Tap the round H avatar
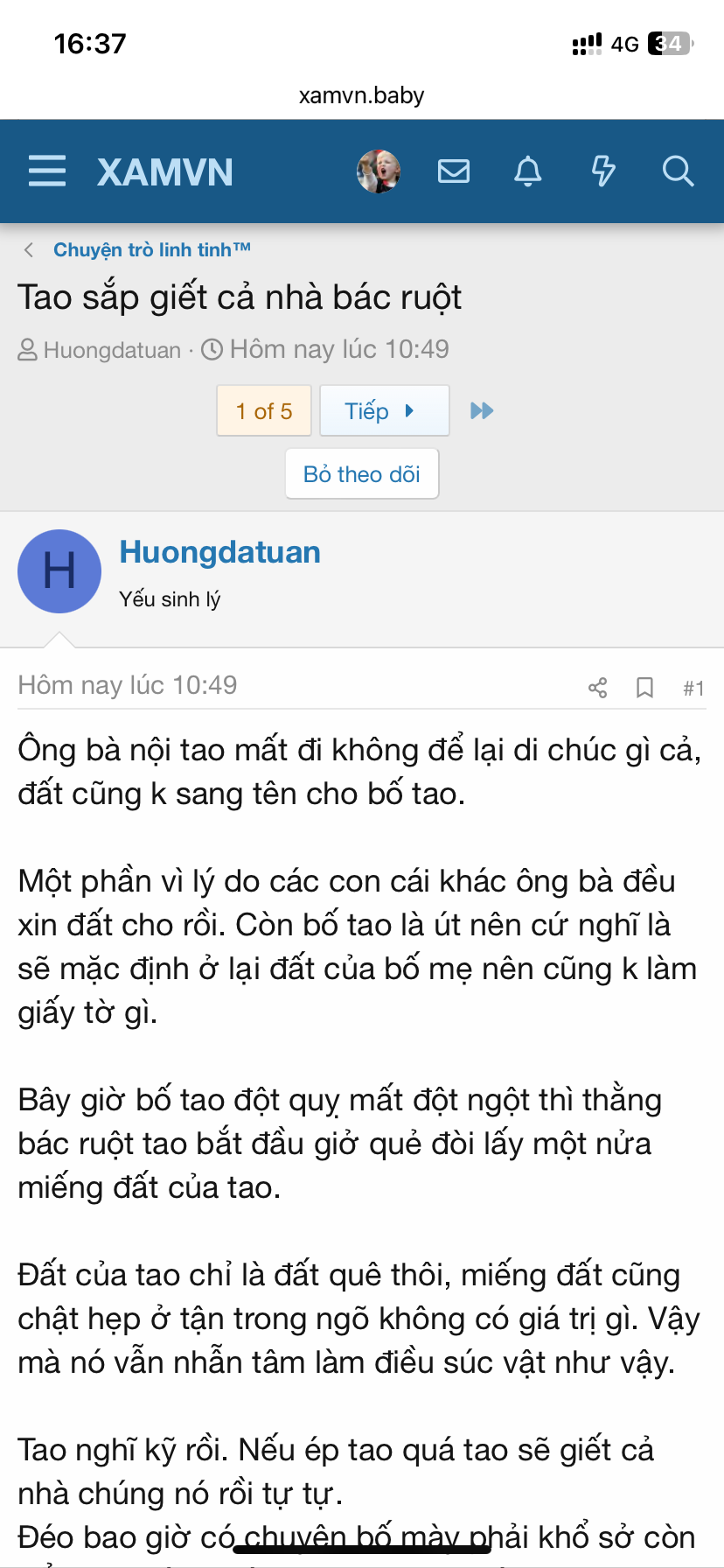724x1568 pixels. [59, 571]
